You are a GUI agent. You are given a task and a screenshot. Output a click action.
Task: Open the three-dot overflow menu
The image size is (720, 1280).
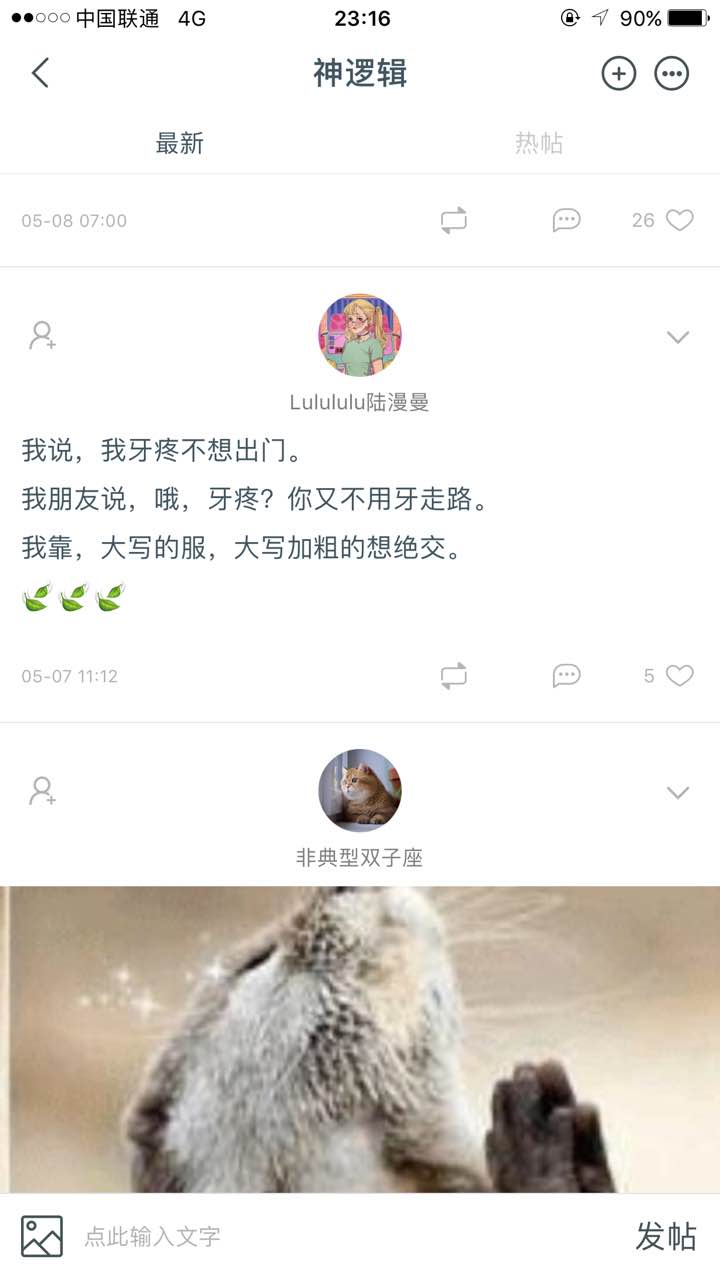click(x=671, y=73)
